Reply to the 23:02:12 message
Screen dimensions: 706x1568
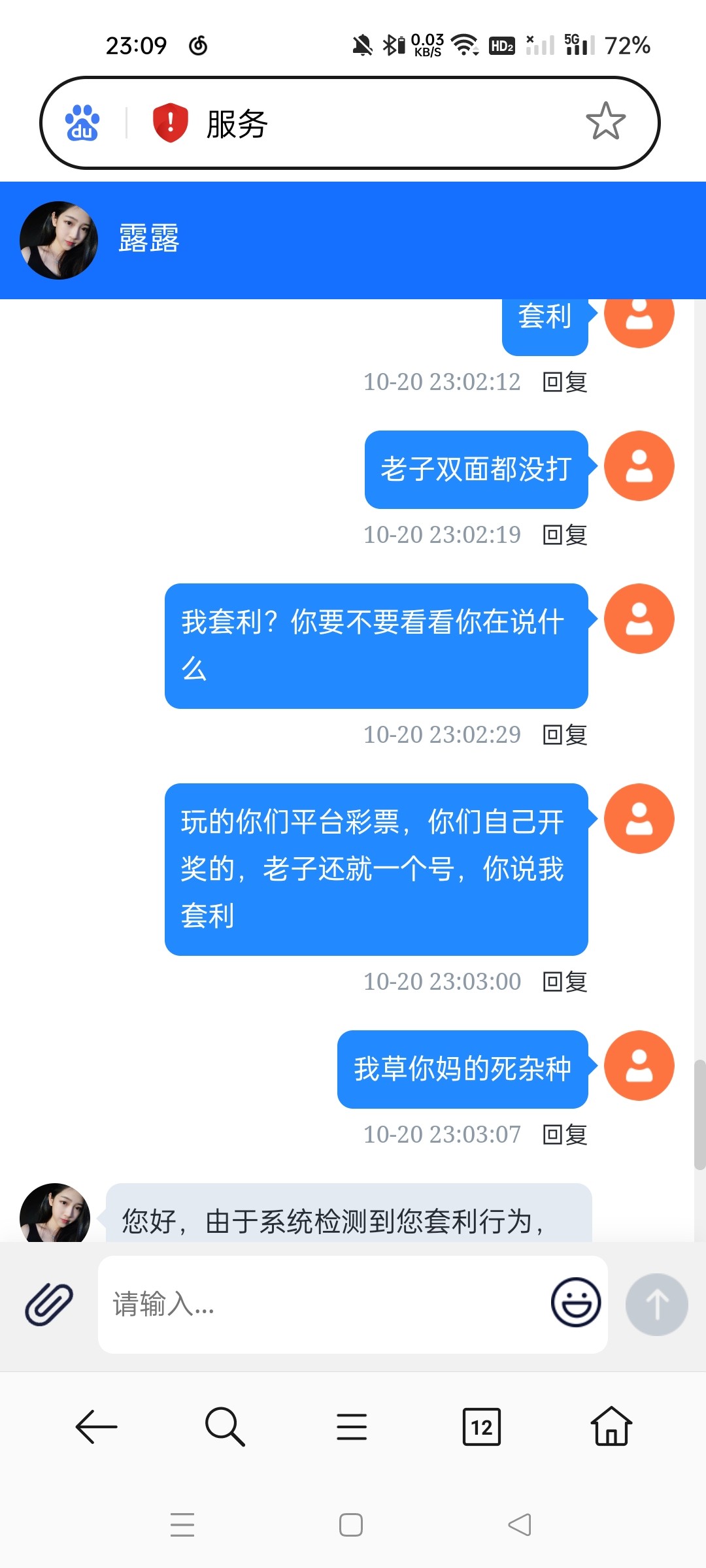click(x=565, y=382)
